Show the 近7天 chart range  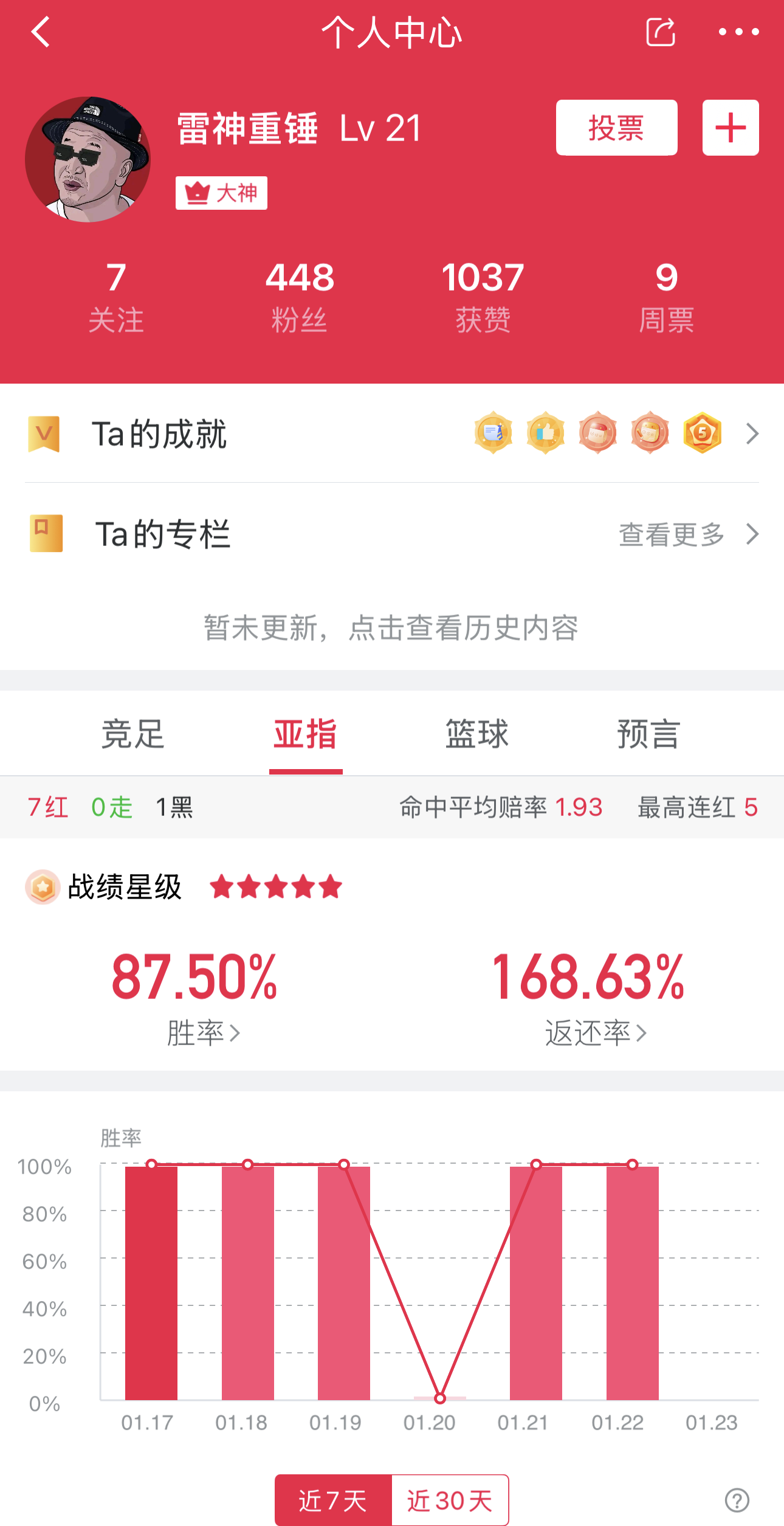click(x=333, y=1500)
